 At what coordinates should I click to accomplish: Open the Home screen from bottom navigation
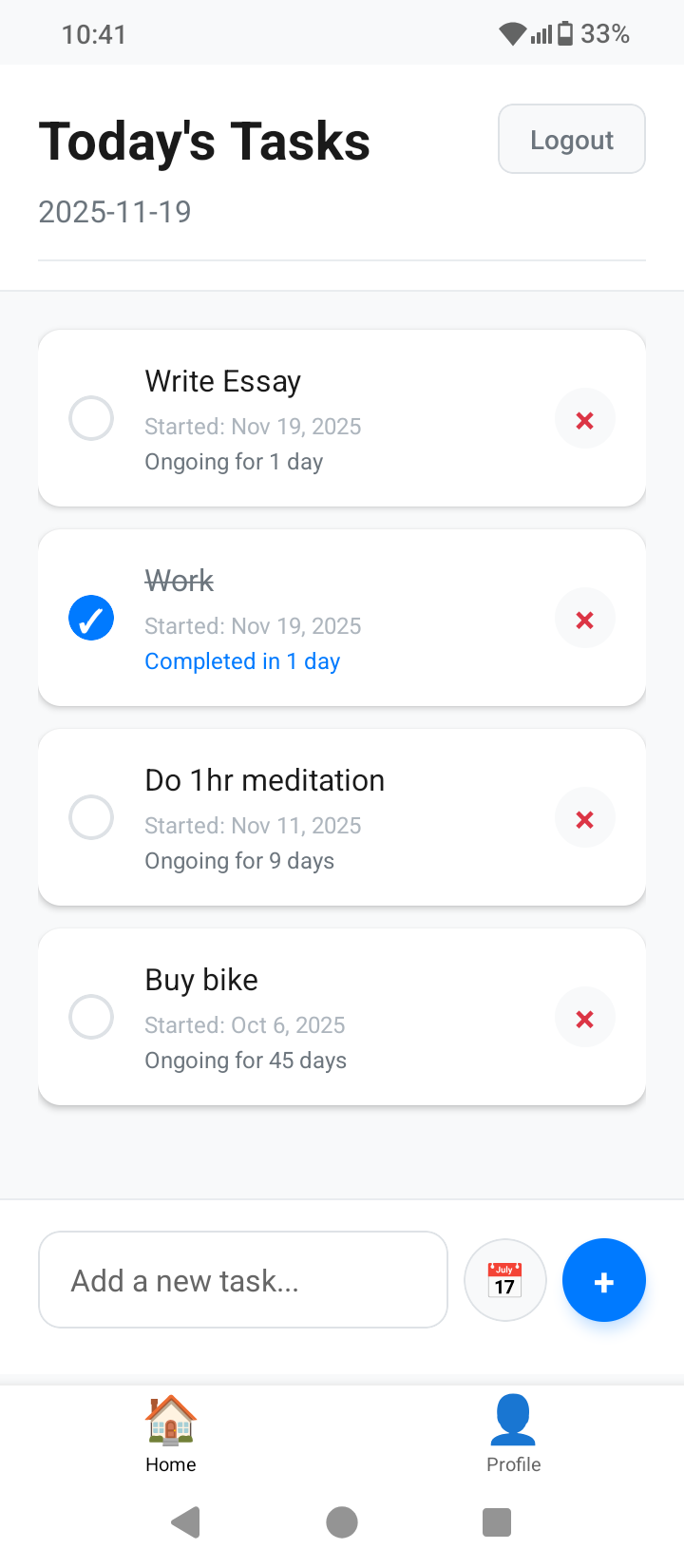tap(170, 1433)
